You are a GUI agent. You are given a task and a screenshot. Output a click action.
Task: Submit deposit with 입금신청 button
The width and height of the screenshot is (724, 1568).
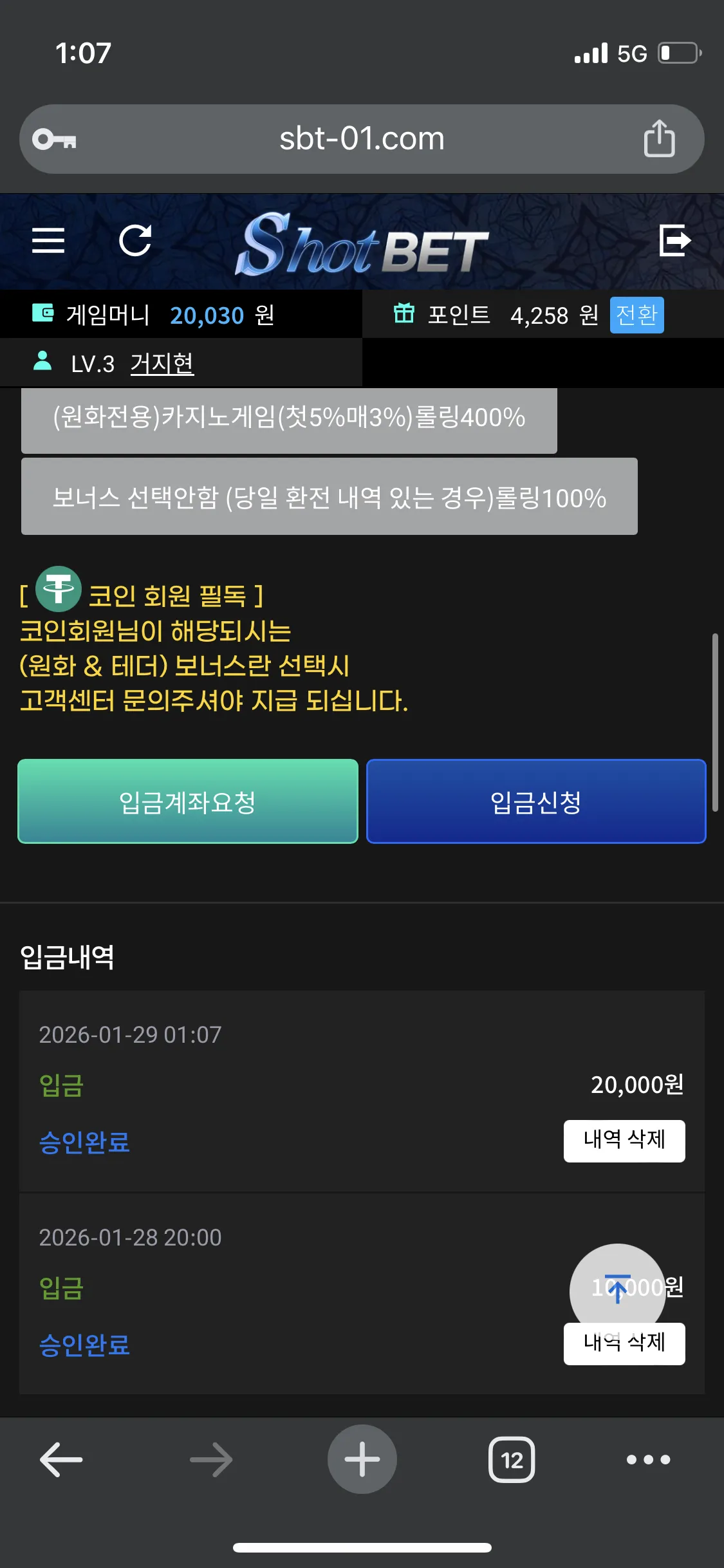pos(536,801)
